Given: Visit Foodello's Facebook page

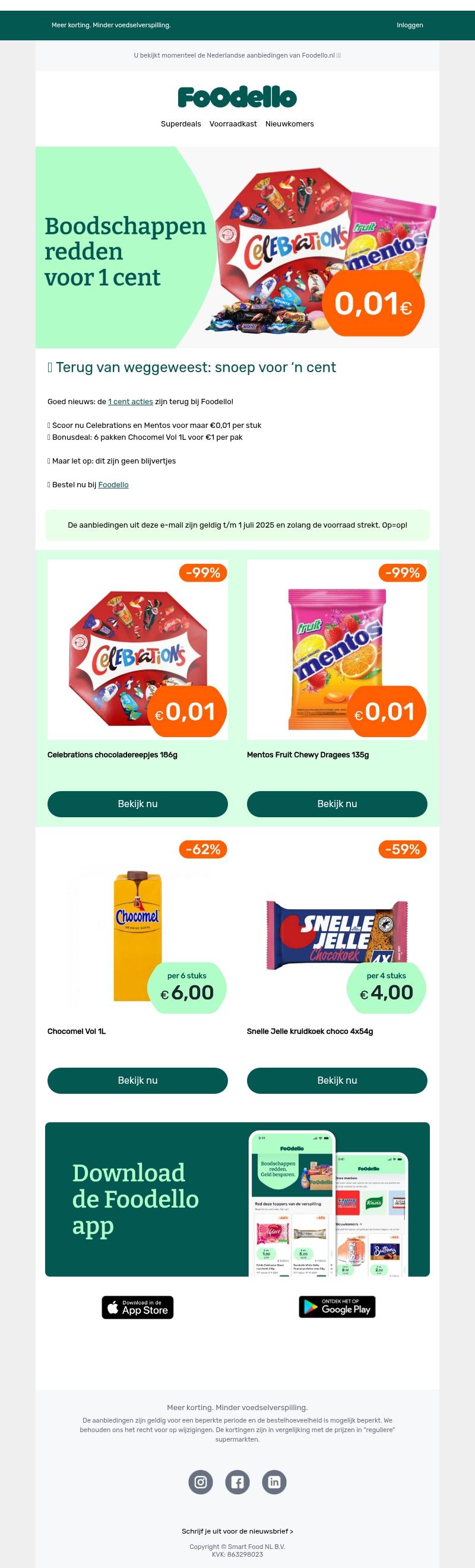Looking at the screenshot, I should coord(237,1481).
